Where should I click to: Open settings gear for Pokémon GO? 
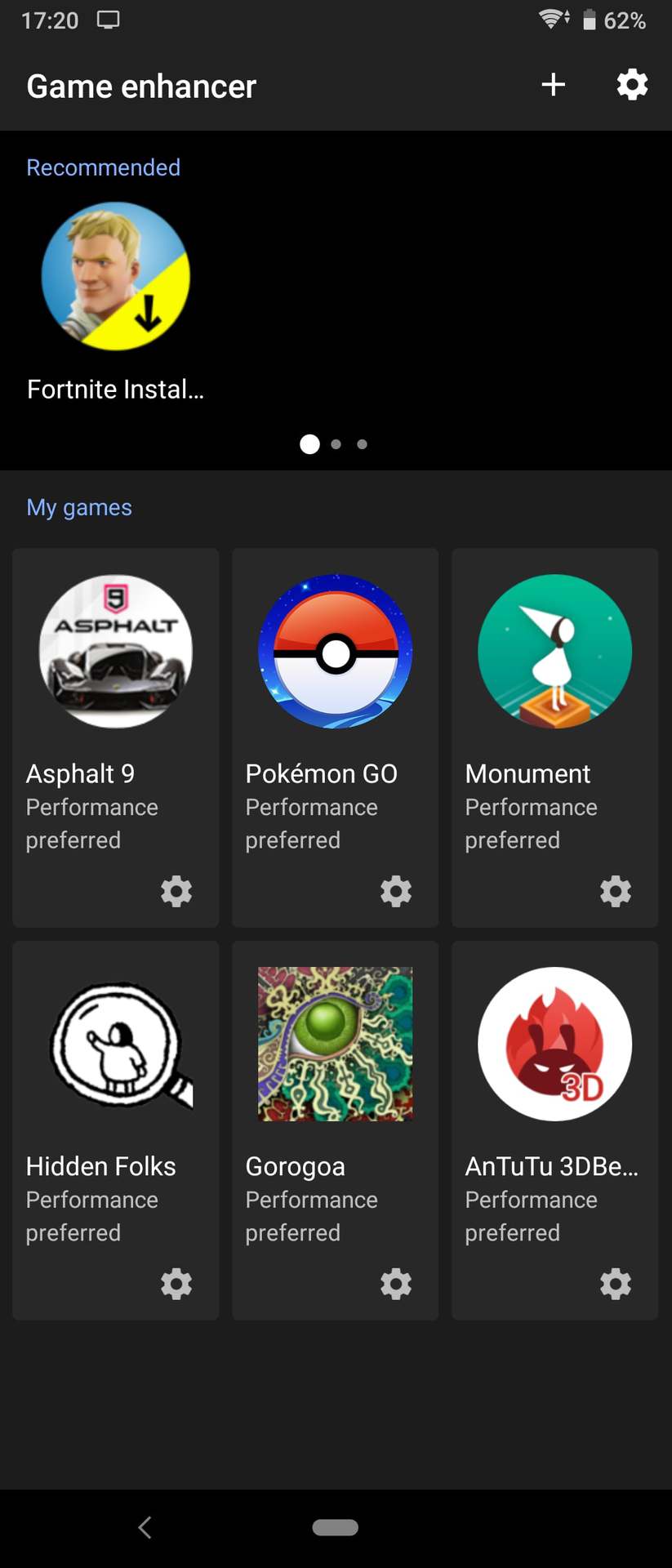[x=396, y=891]
